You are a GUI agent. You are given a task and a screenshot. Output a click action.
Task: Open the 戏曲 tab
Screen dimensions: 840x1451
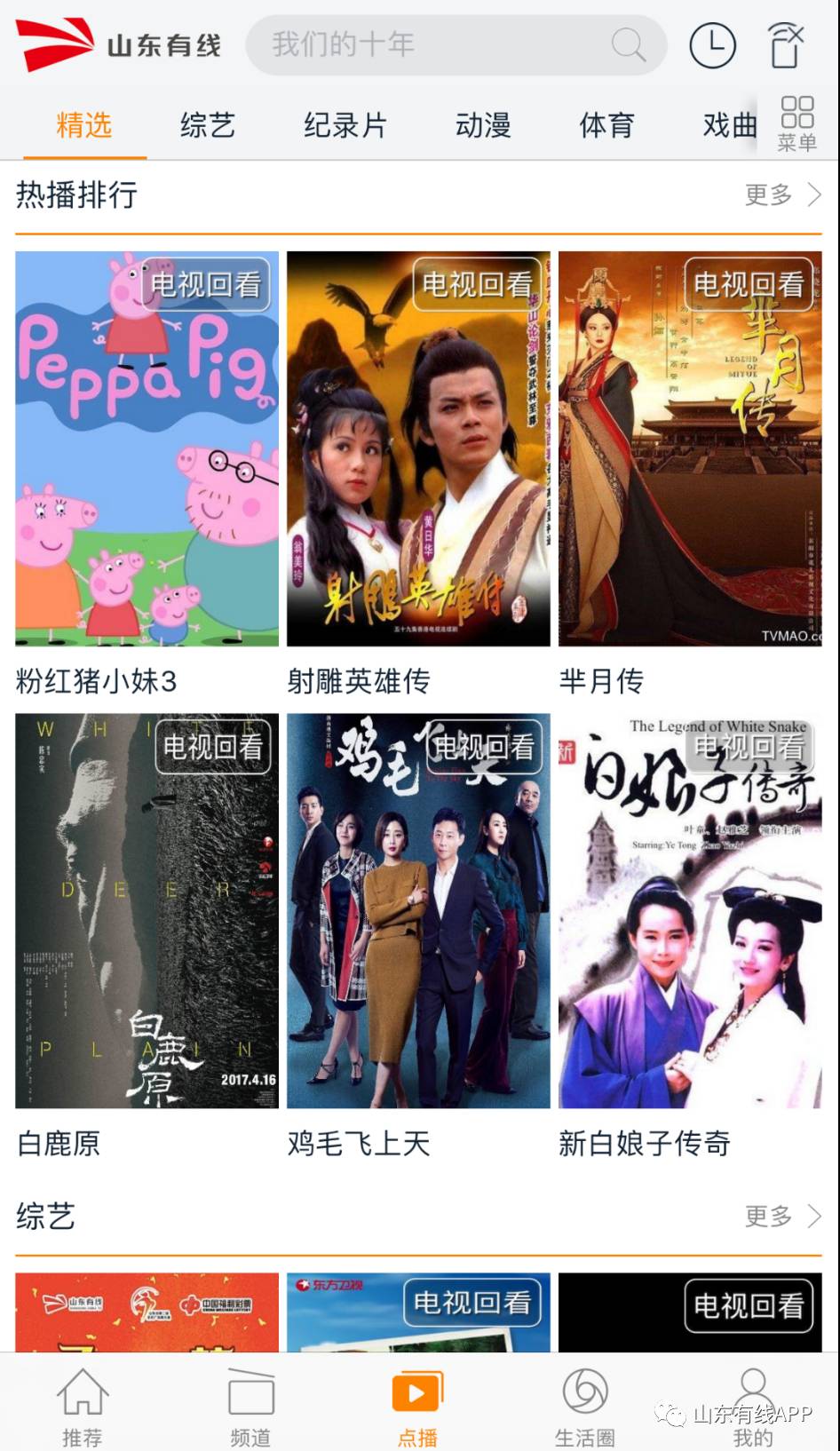point(730,125)
